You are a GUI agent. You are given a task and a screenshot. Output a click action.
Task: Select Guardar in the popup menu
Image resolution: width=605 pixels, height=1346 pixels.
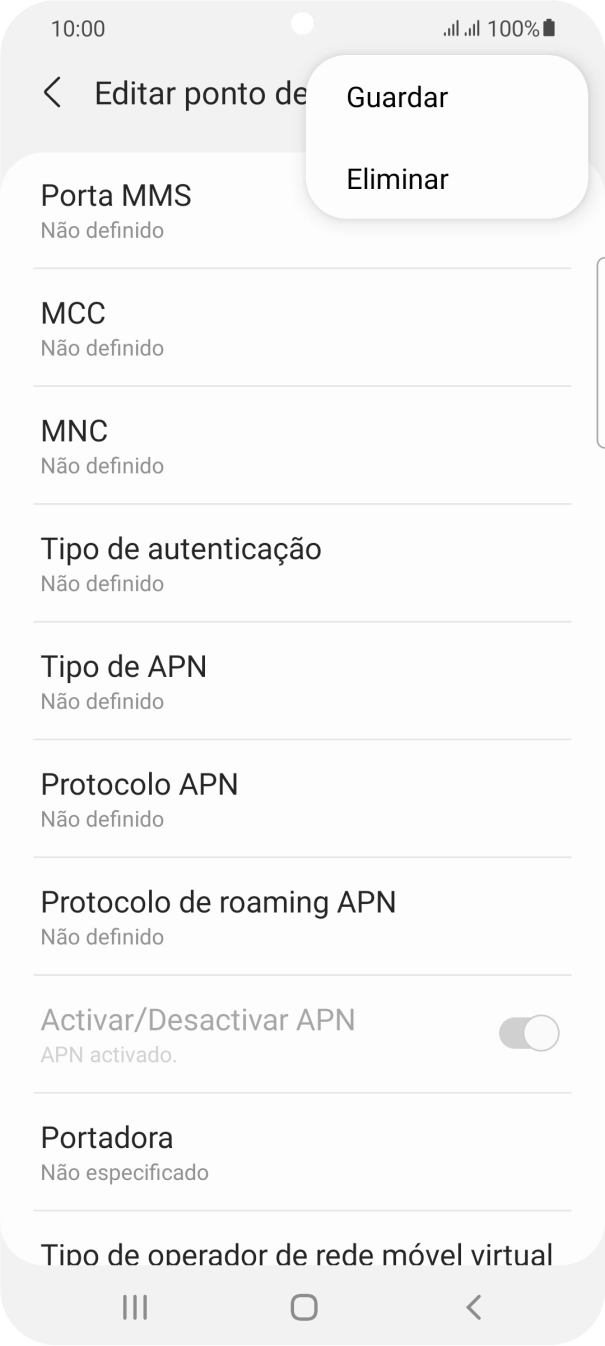[397, 98]
